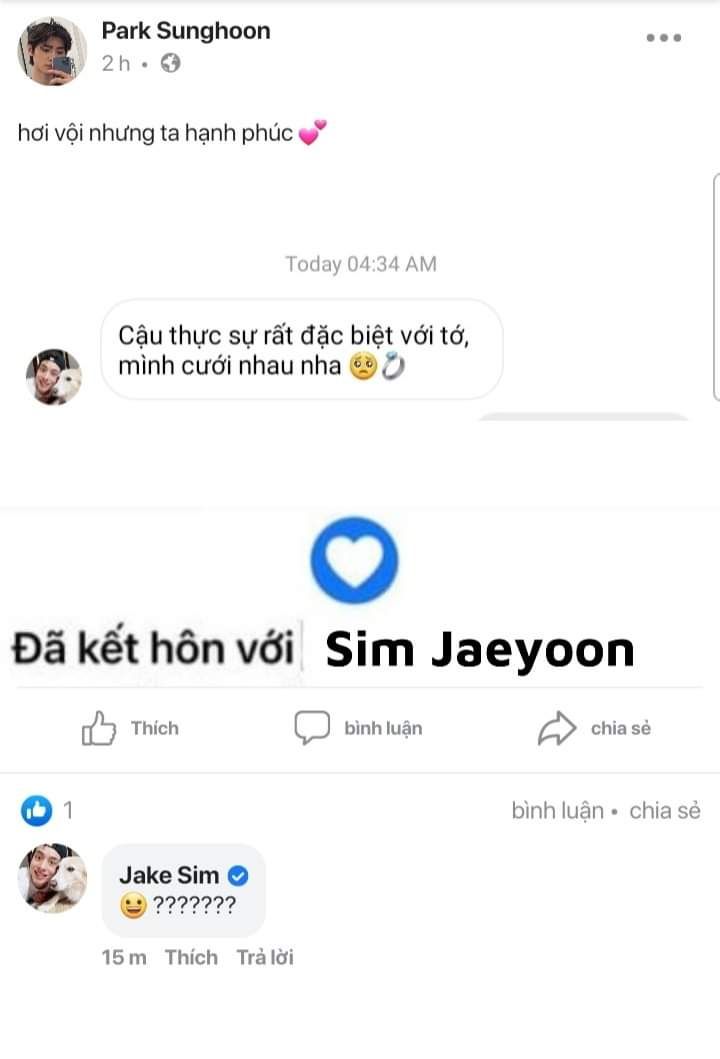
Task: Open Jake Sim's profile from comment
Action: point(168,875)
